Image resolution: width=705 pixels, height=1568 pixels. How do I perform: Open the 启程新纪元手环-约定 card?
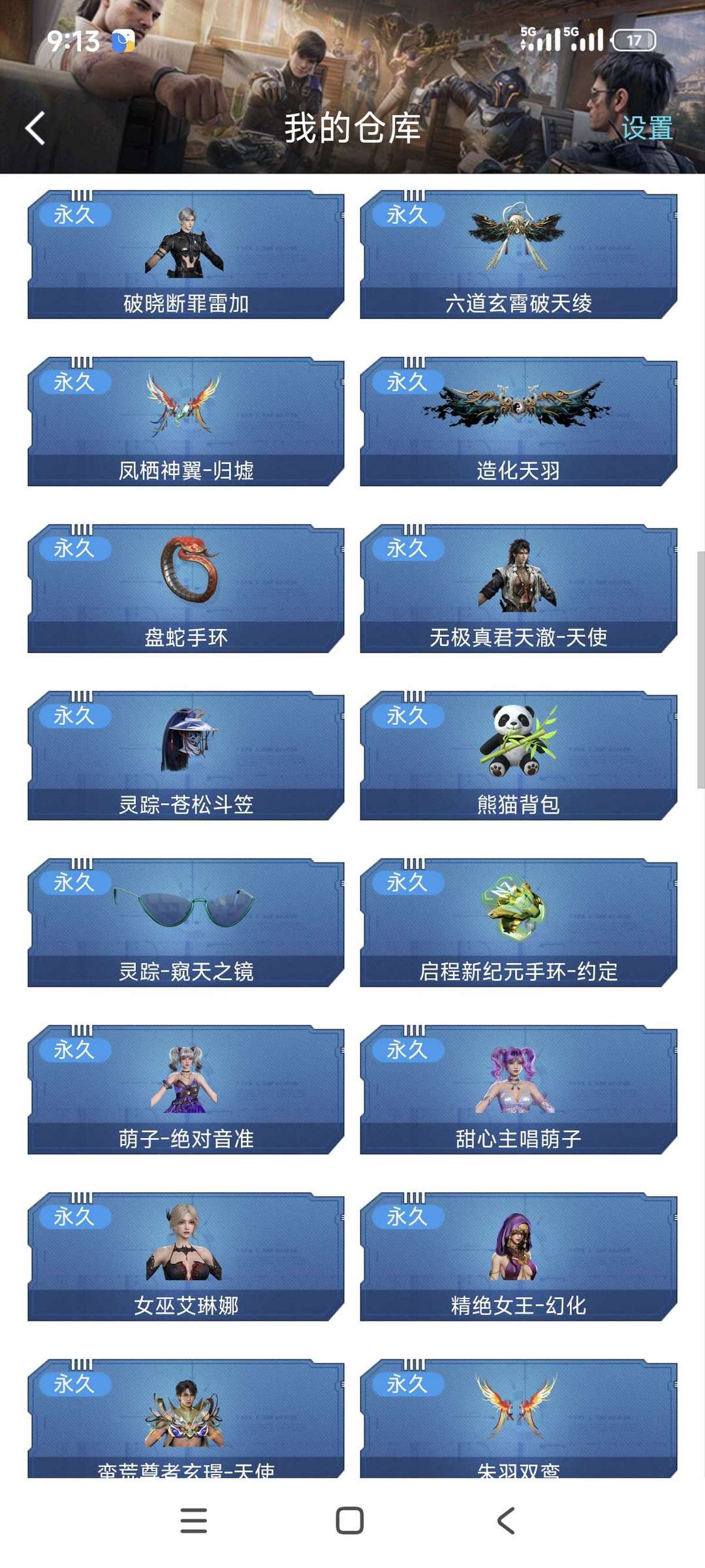(x=518, y=923)
